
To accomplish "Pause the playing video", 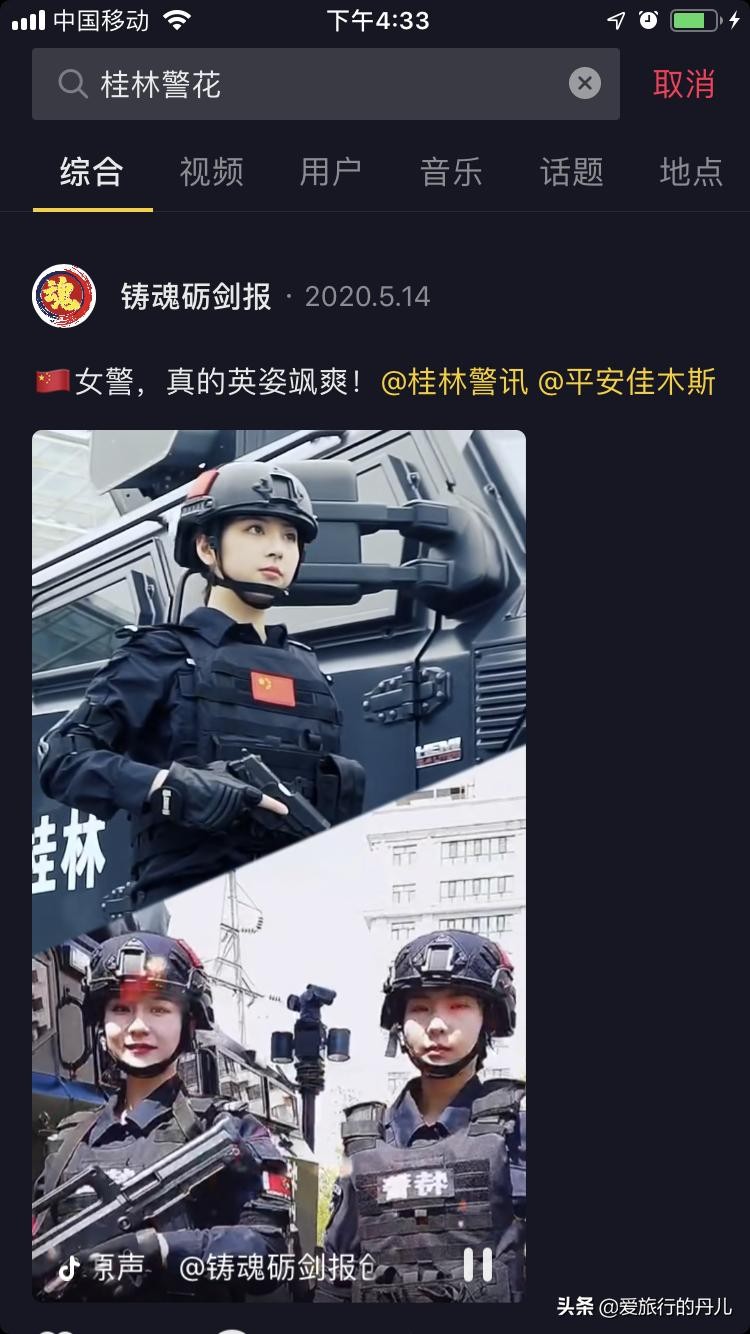I will click(477, 1266).
